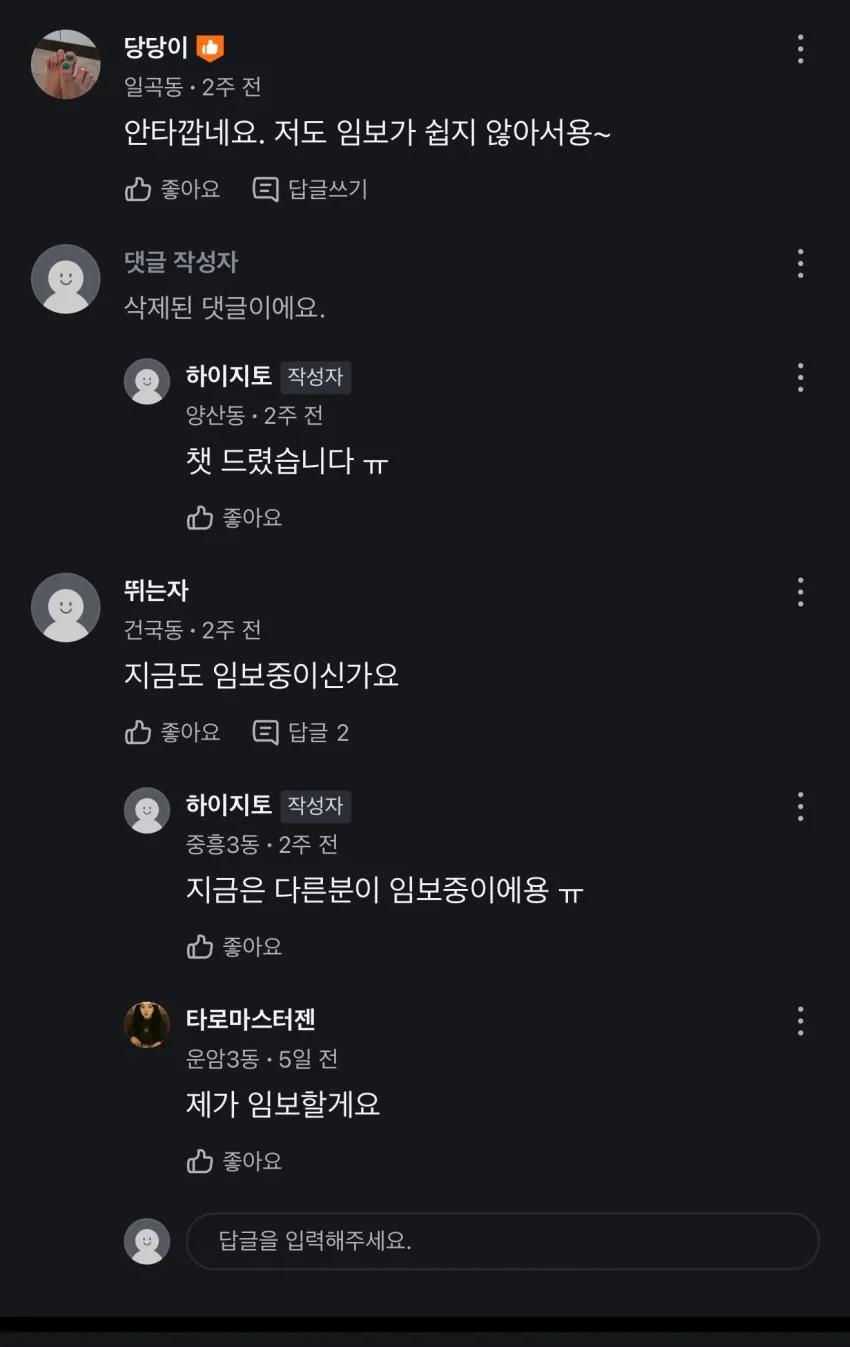Tap 답글쓰기 under 당당이's comment

310,189
